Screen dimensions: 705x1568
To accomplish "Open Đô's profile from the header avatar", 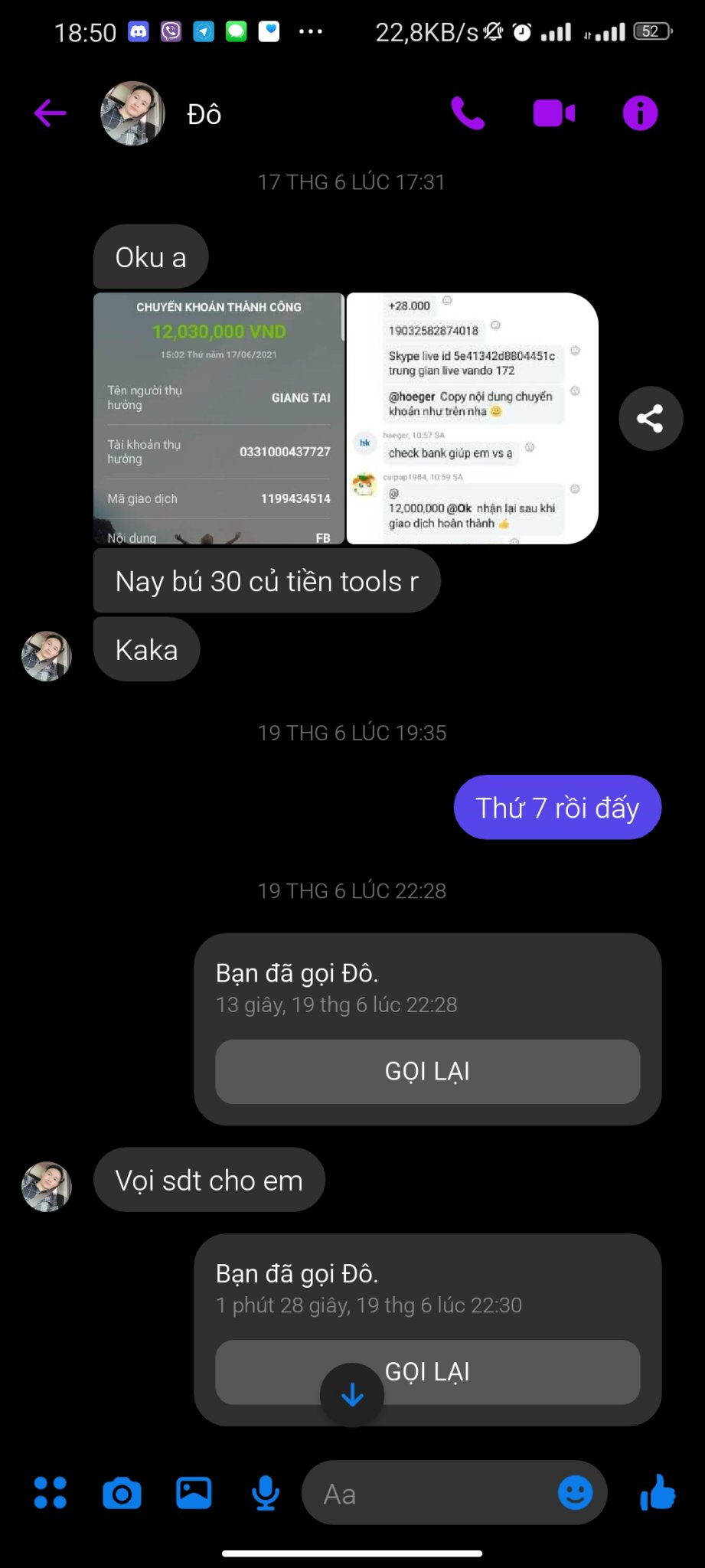I will click(132, 114).
